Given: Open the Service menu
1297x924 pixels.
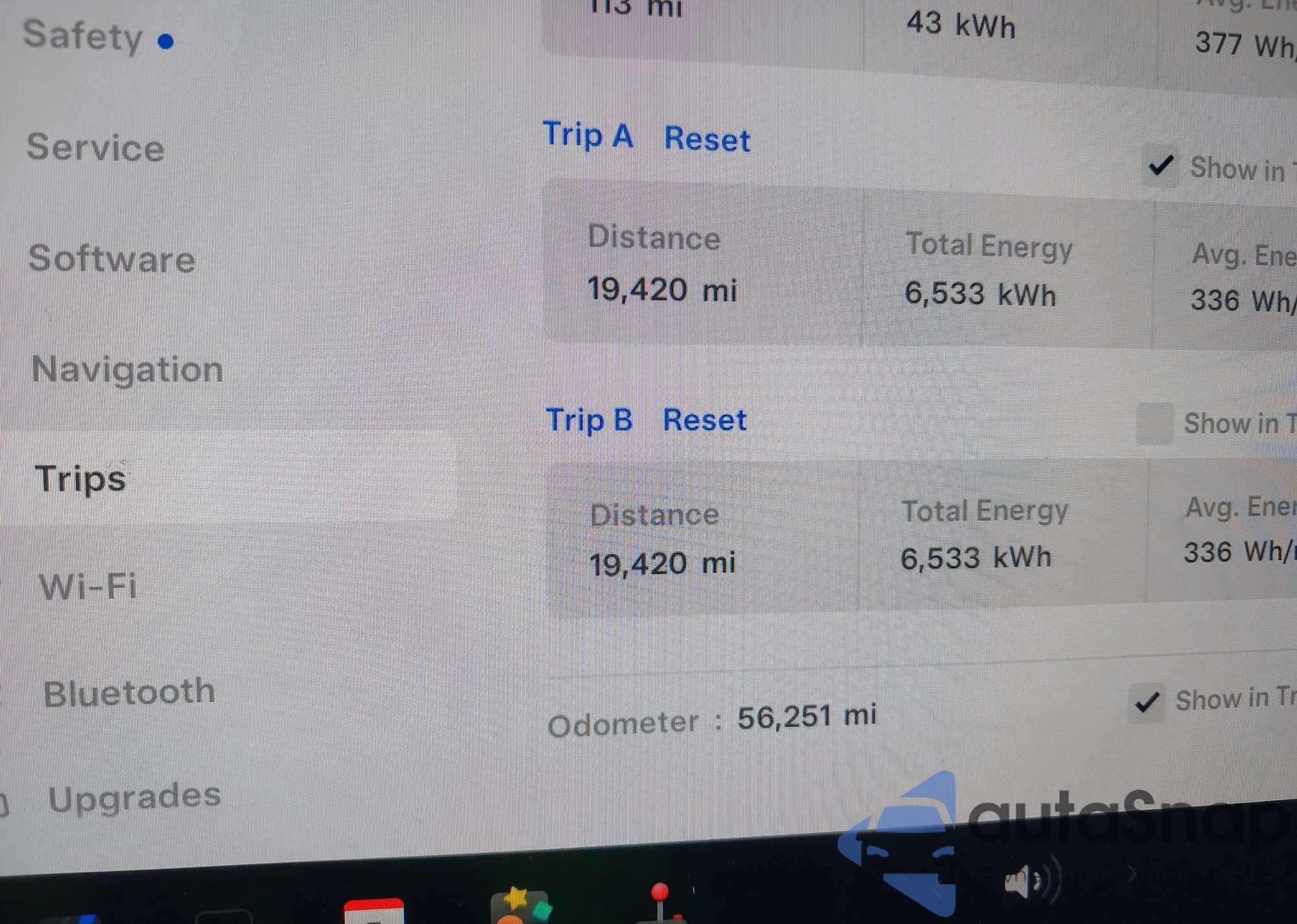Looking at the screenshot, I should (x=95, y=147).
